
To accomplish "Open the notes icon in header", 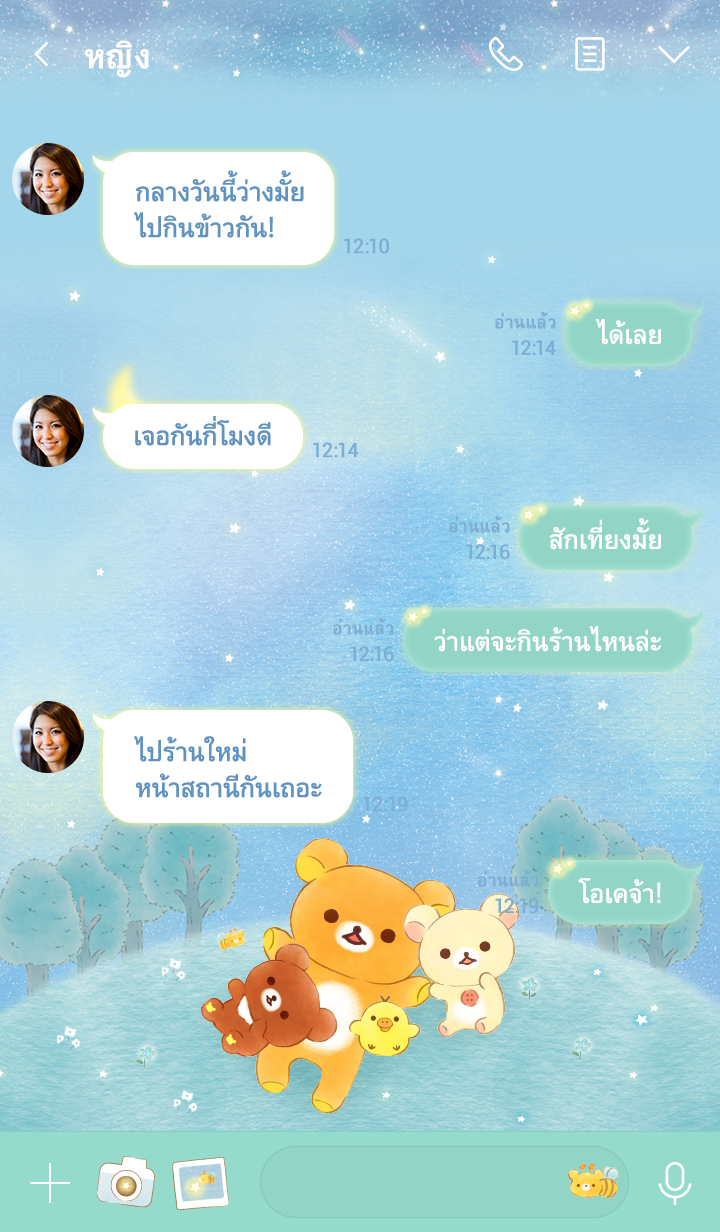I will (590, 55).
